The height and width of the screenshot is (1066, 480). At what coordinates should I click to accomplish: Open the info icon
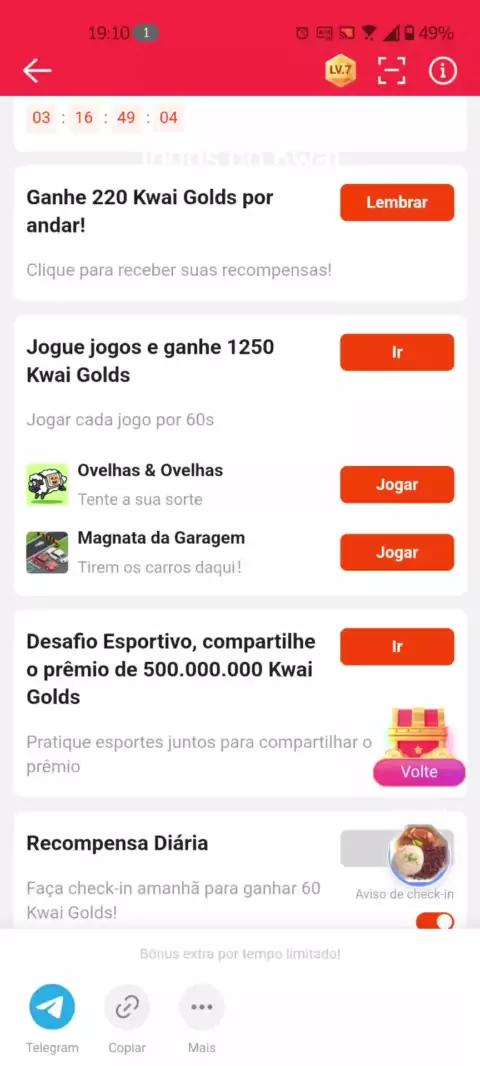(x=443, y=70)
